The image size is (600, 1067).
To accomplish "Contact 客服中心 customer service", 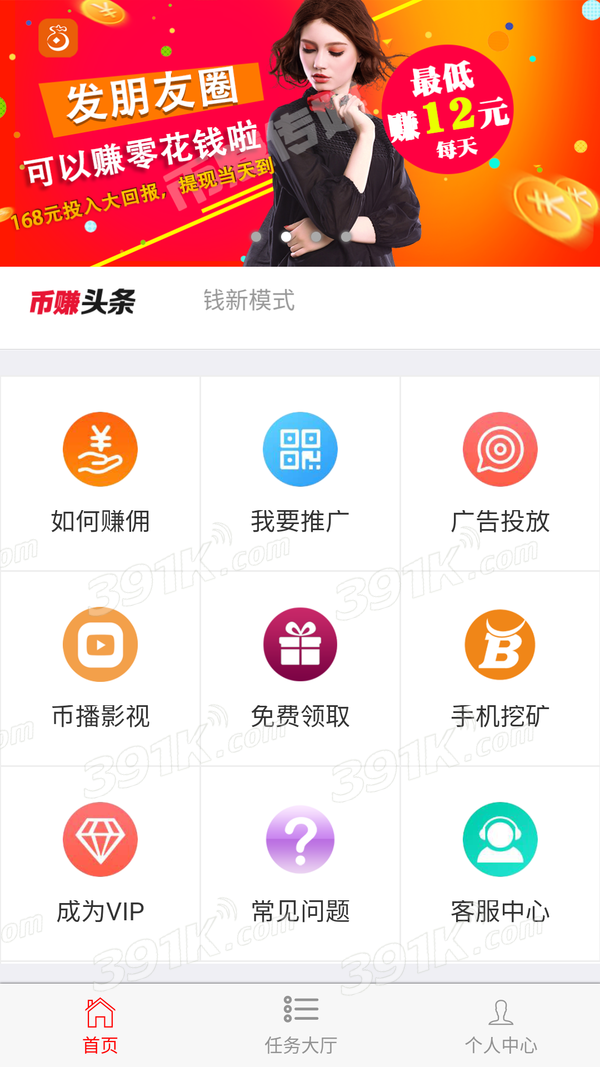I will pyautogui.click(x=500, y=862).
